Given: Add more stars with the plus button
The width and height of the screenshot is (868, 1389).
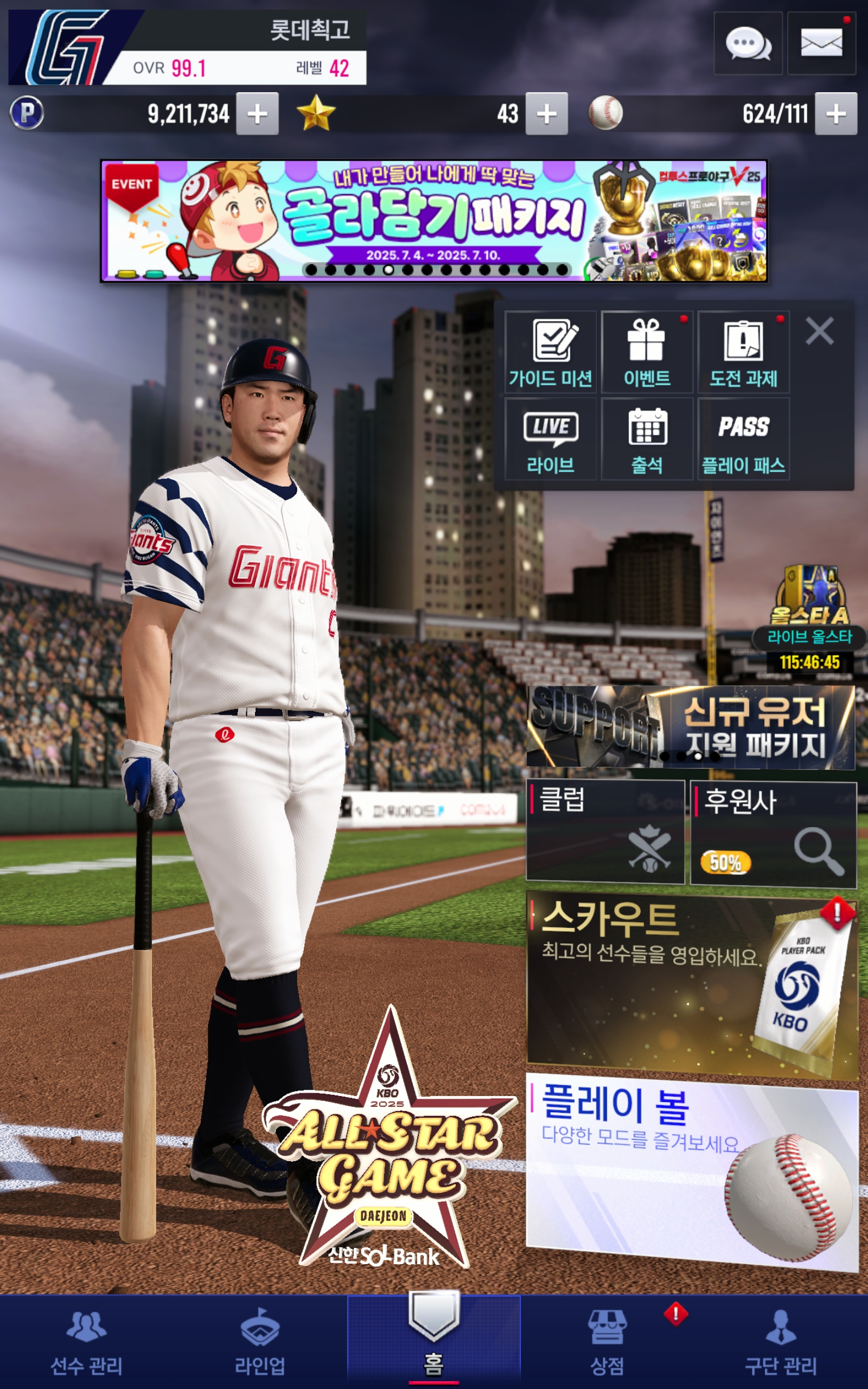Looking at the screenshot, I should [x=546, y=113].
